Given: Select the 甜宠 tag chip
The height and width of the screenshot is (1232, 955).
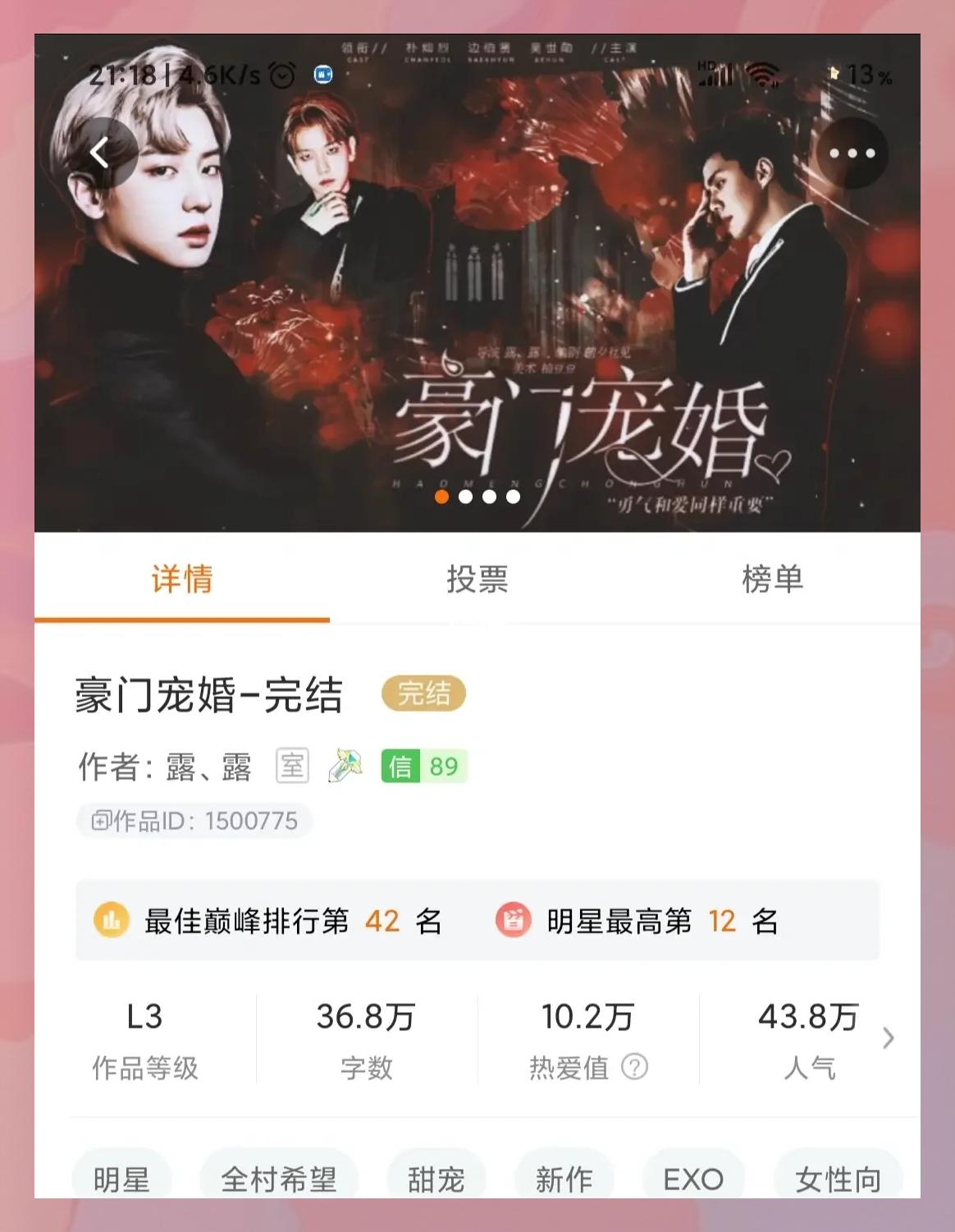Looking at the screenshot, I should tap(436, 1179).
